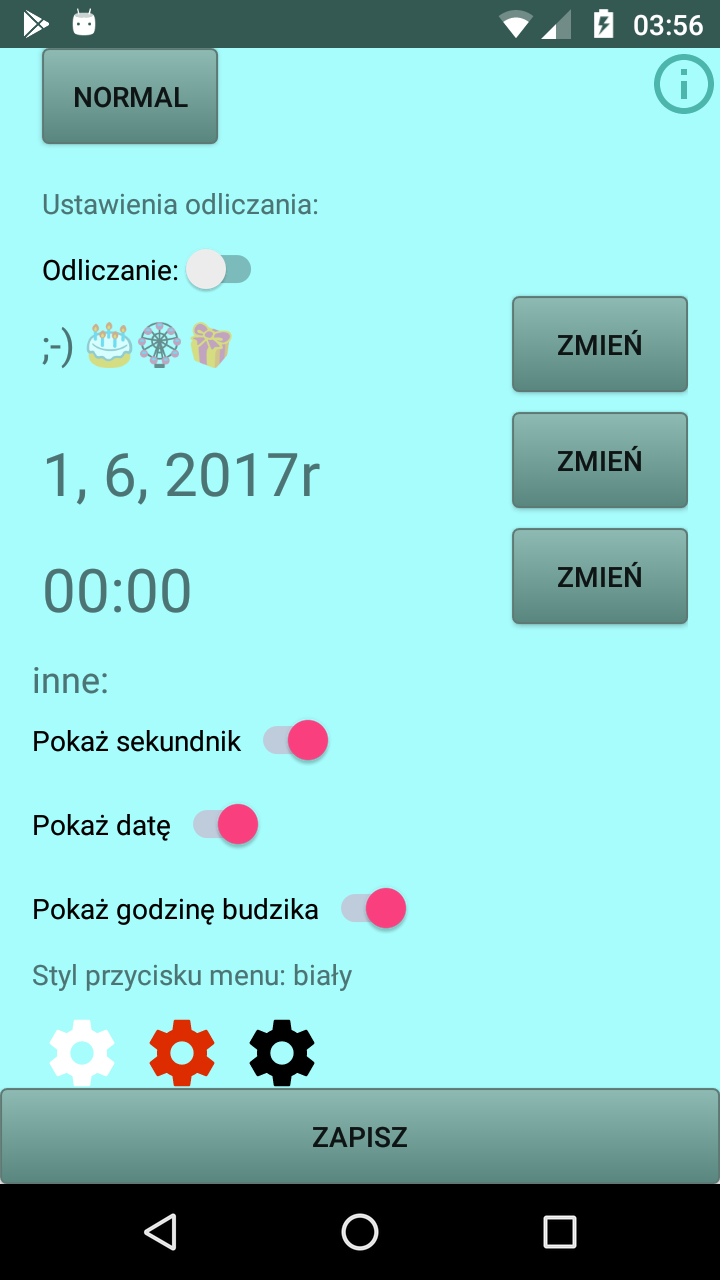This screenshot has height=1280, width=720.
Task: Tap ZMIEŃ next to time 00:00
Action: [x=599, y=577]
